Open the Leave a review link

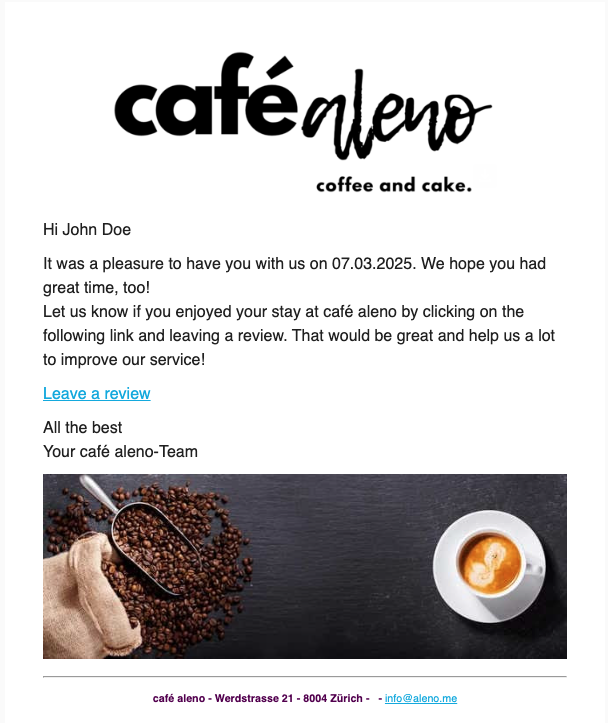pos(96,393)
